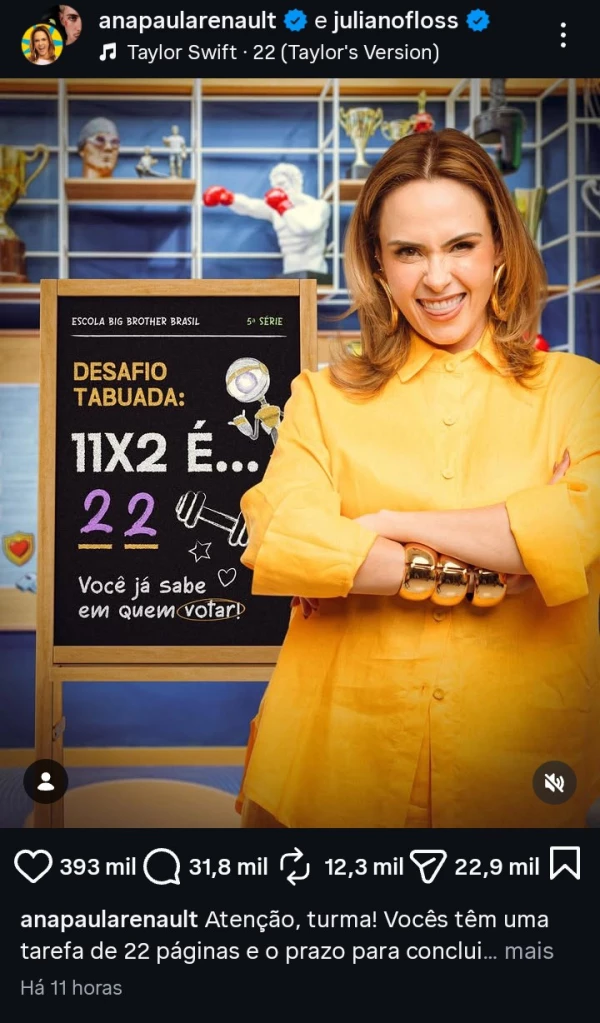Viewport: 600px width, 1023px height.
Task: Open julianofloss's profile from the header
Action: coord(395,20)
